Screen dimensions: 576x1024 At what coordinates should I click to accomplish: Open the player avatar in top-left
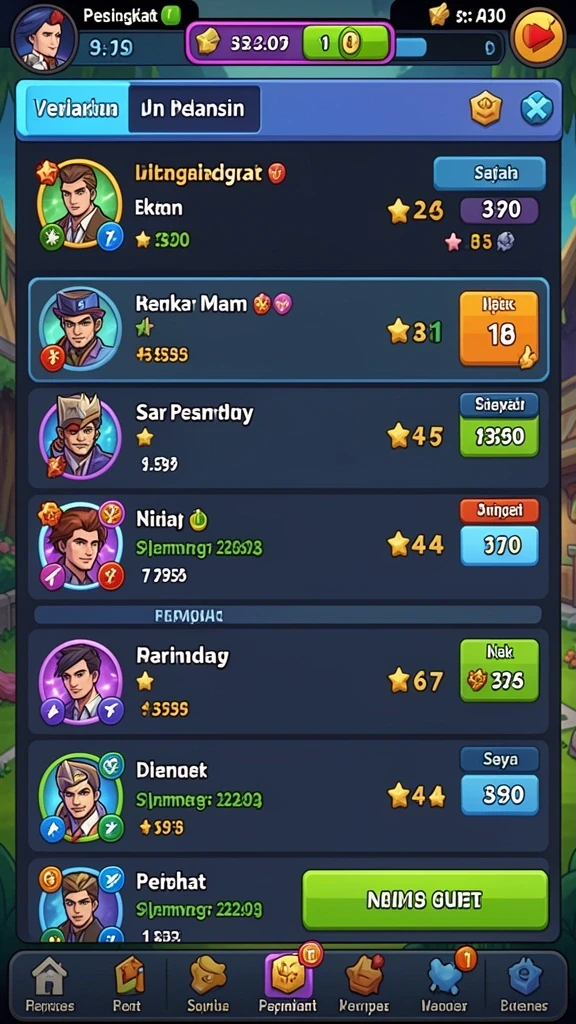tap(42, 37)
